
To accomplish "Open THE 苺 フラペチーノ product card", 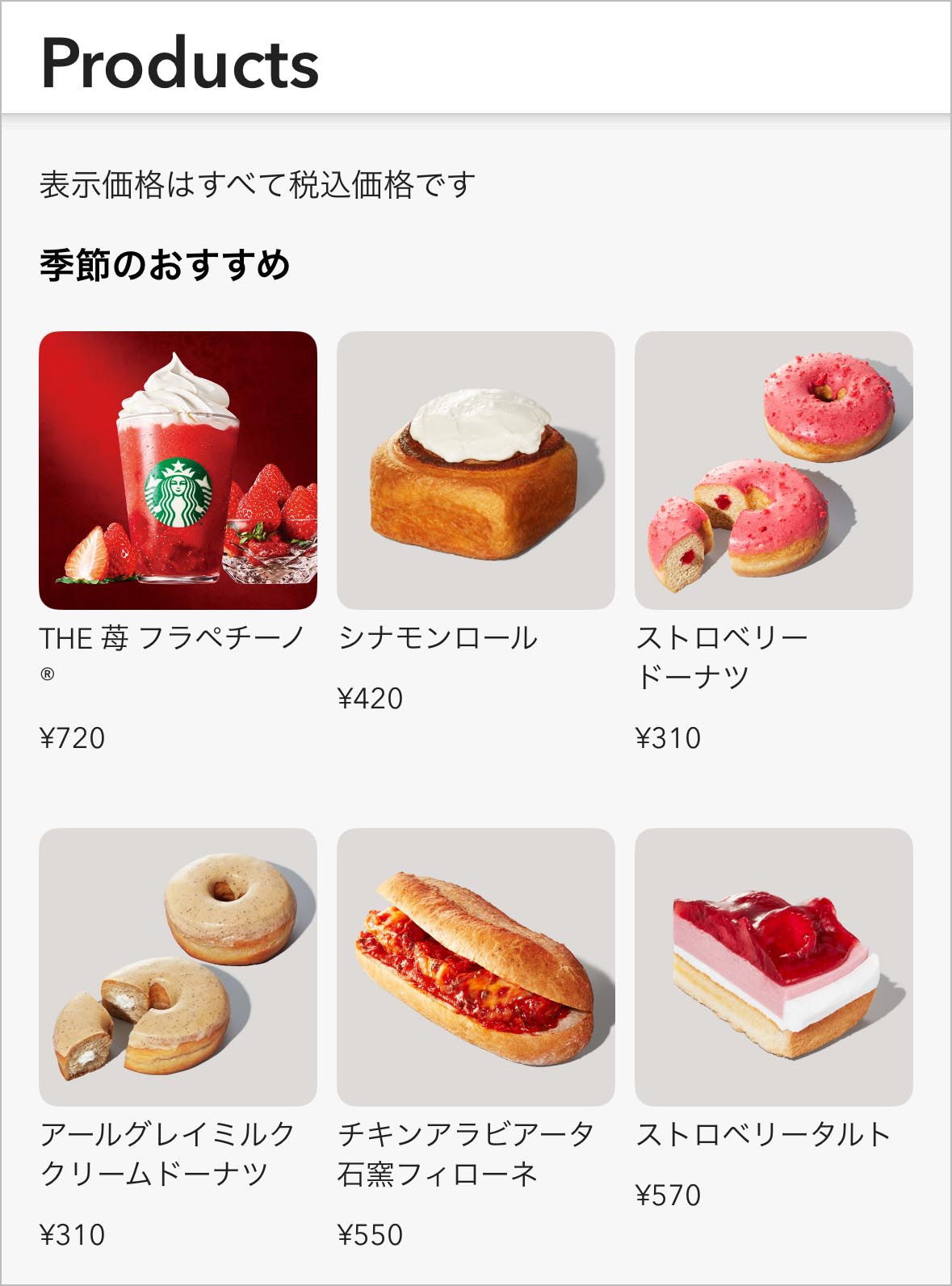I will 178,470.
